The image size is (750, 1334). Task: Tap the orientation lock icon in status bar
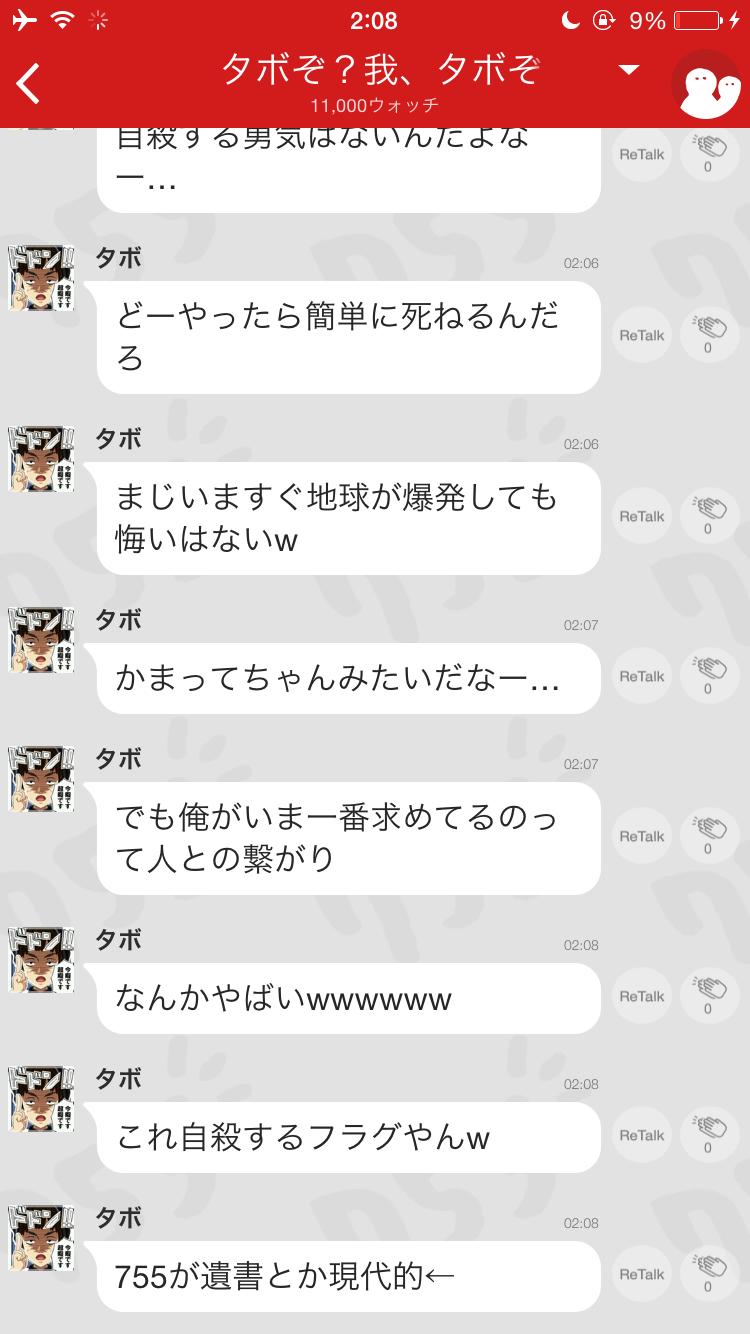point(601,20)
